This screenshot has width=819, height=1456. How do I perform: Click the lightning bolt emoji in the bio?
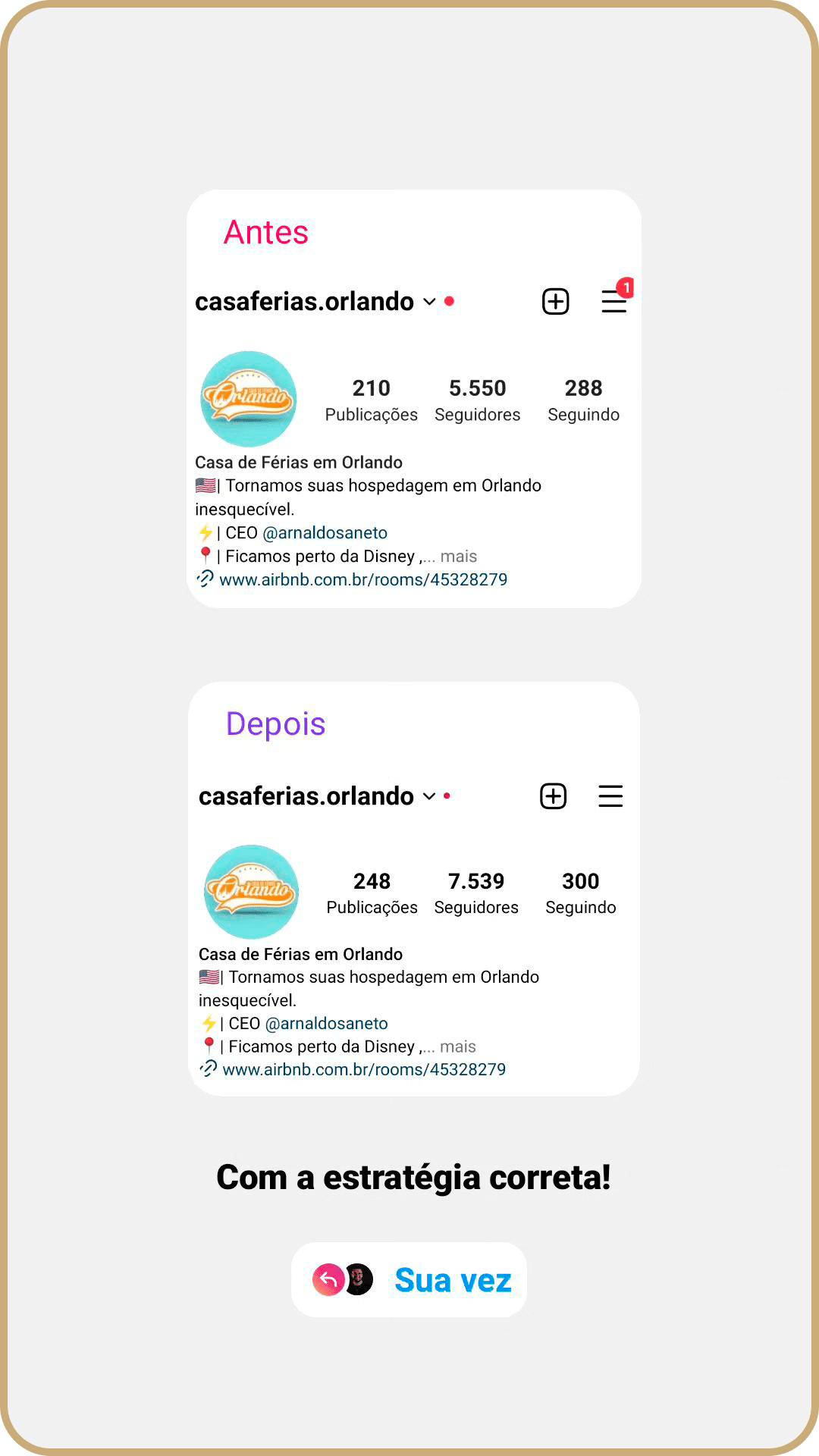point(208,532)
